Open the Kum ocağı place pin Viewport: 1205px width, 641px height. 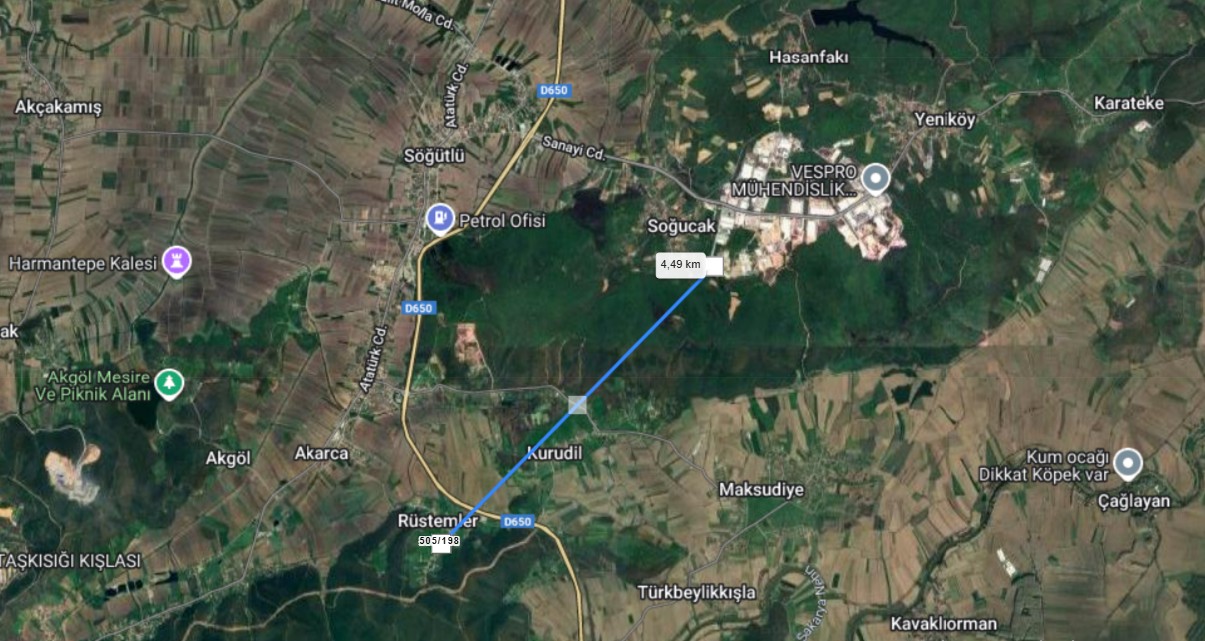(1129, 462)
